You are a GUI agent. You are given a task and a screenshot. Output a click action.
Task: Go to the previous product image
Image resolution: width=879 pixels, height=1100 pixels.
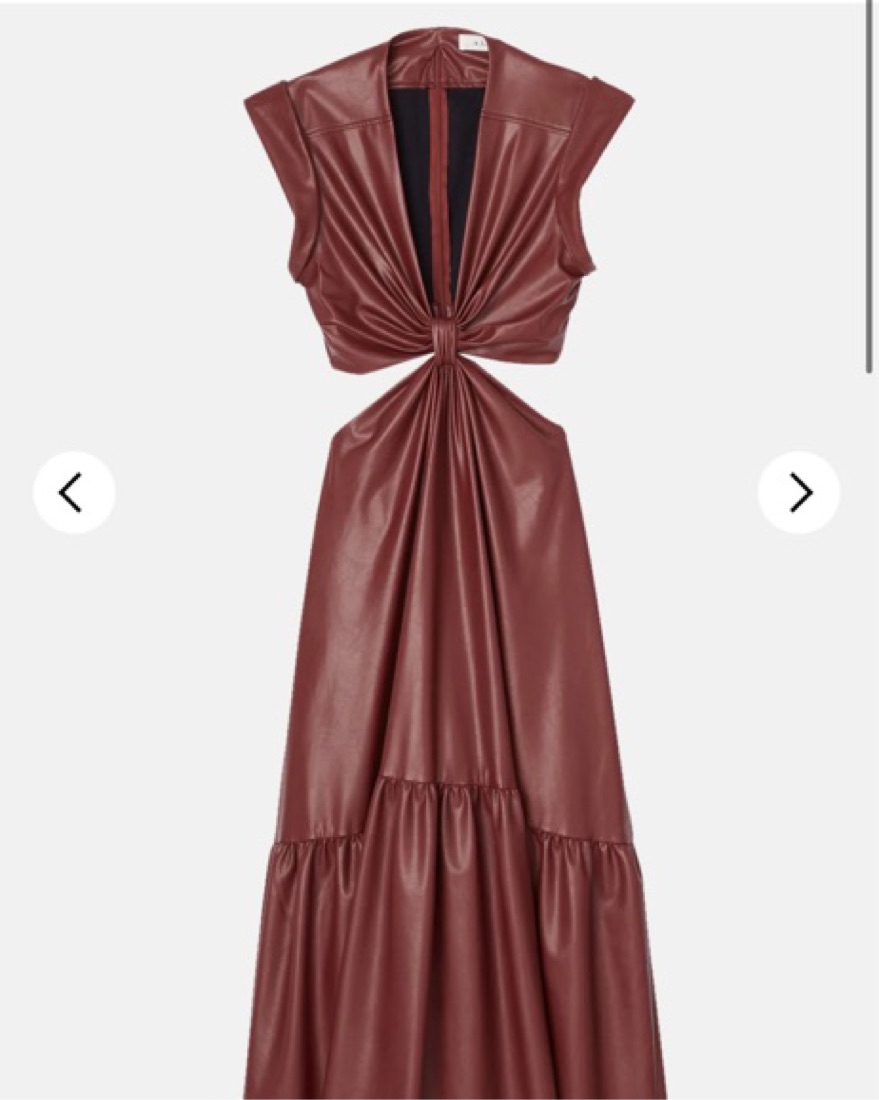pos(74,492)
